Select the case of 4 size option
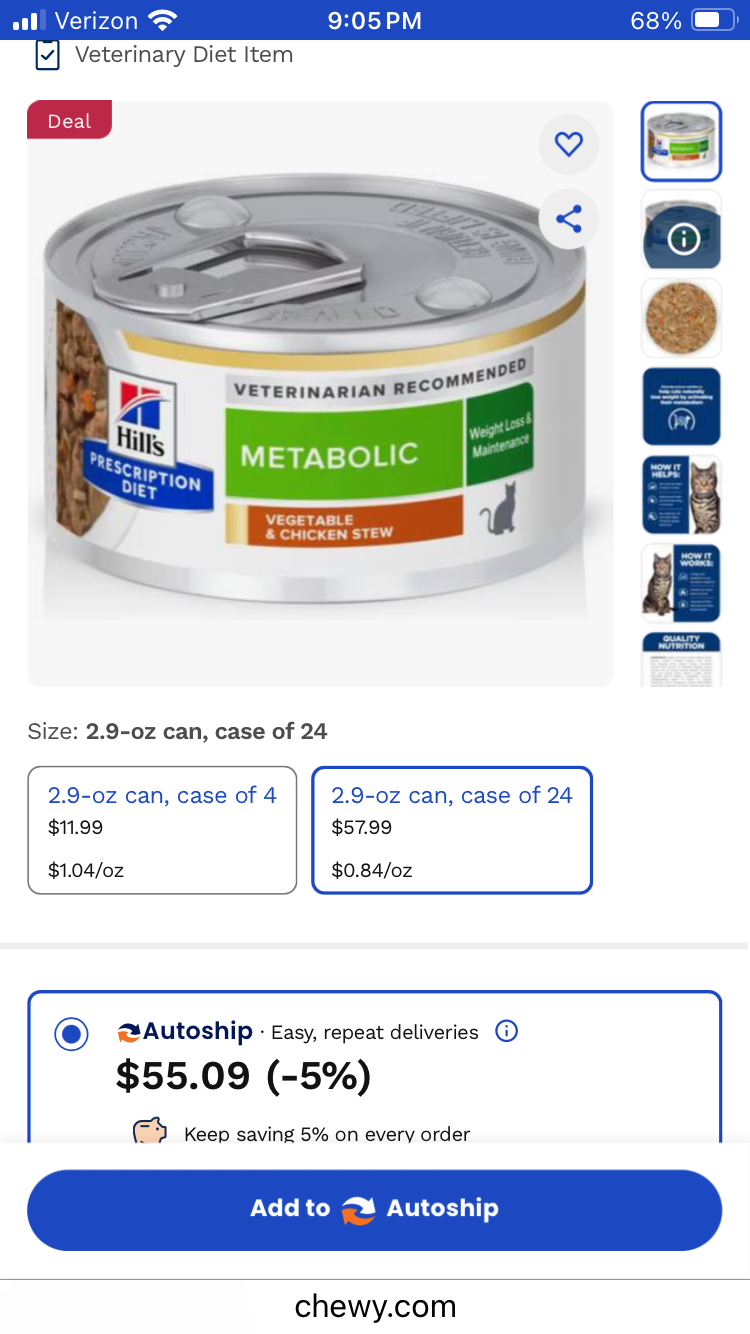 point(162,830)
